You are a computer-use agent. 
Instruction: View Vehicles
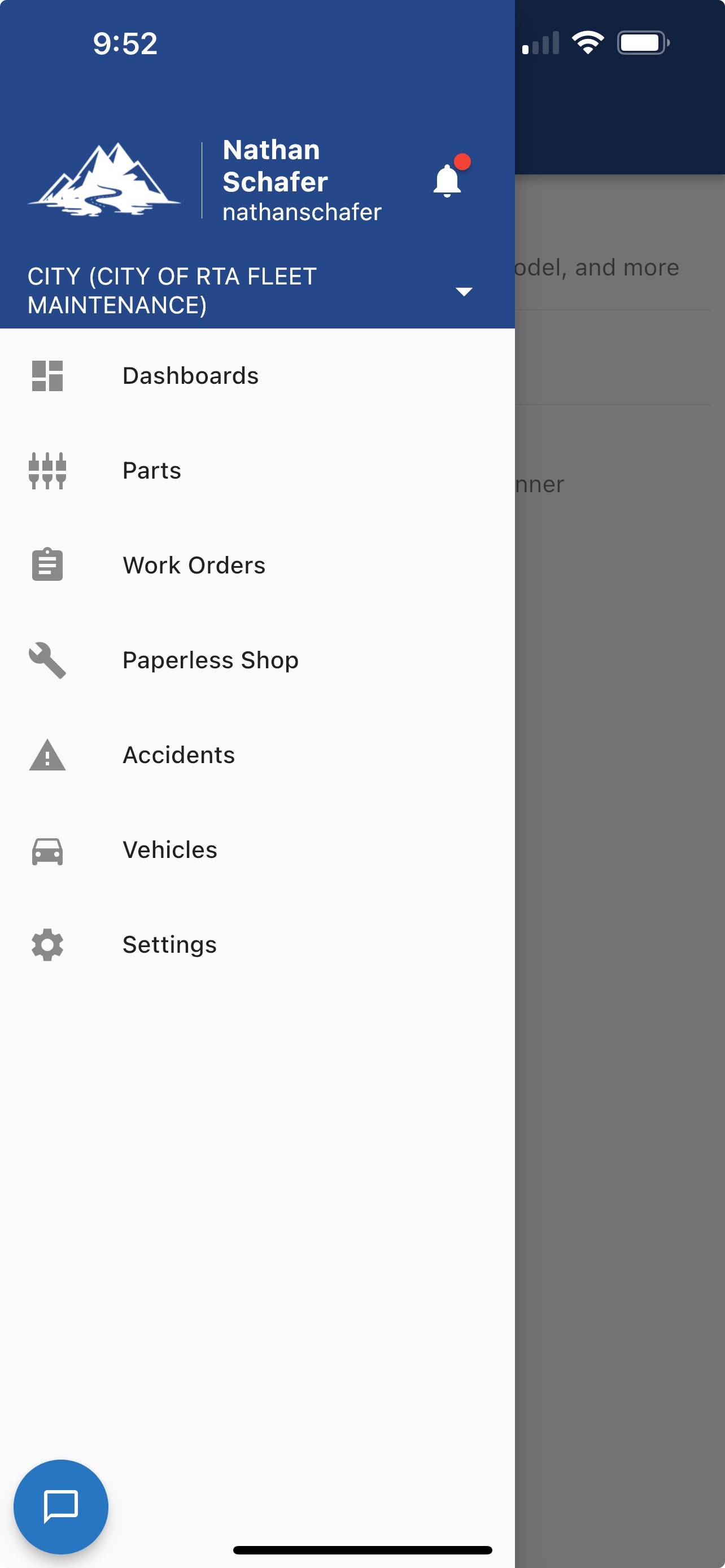click(x=170, y=849)
